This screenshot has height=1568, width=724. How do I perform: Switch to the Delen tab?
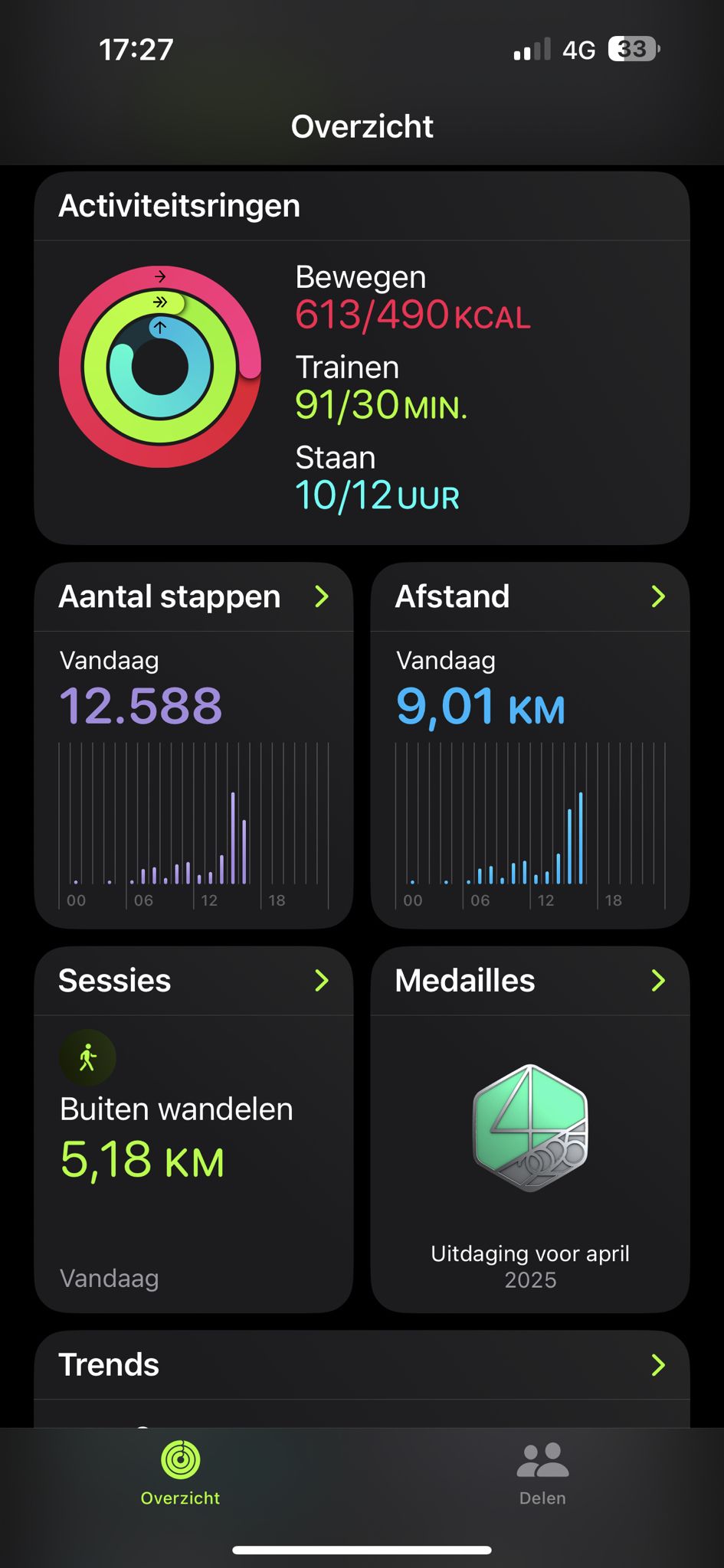542,1475
